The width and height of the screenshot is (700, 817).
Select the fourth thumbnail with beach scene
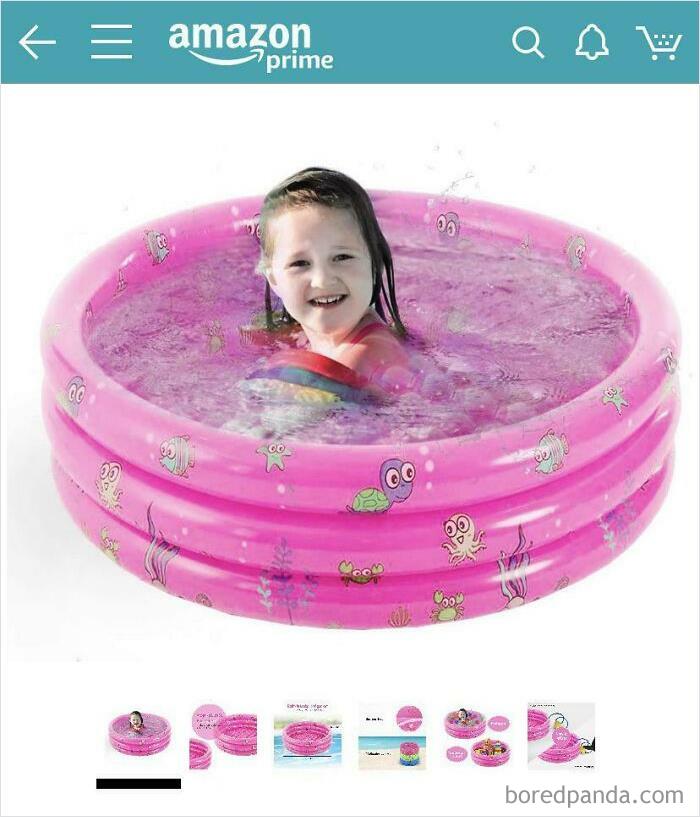point(392,735)
